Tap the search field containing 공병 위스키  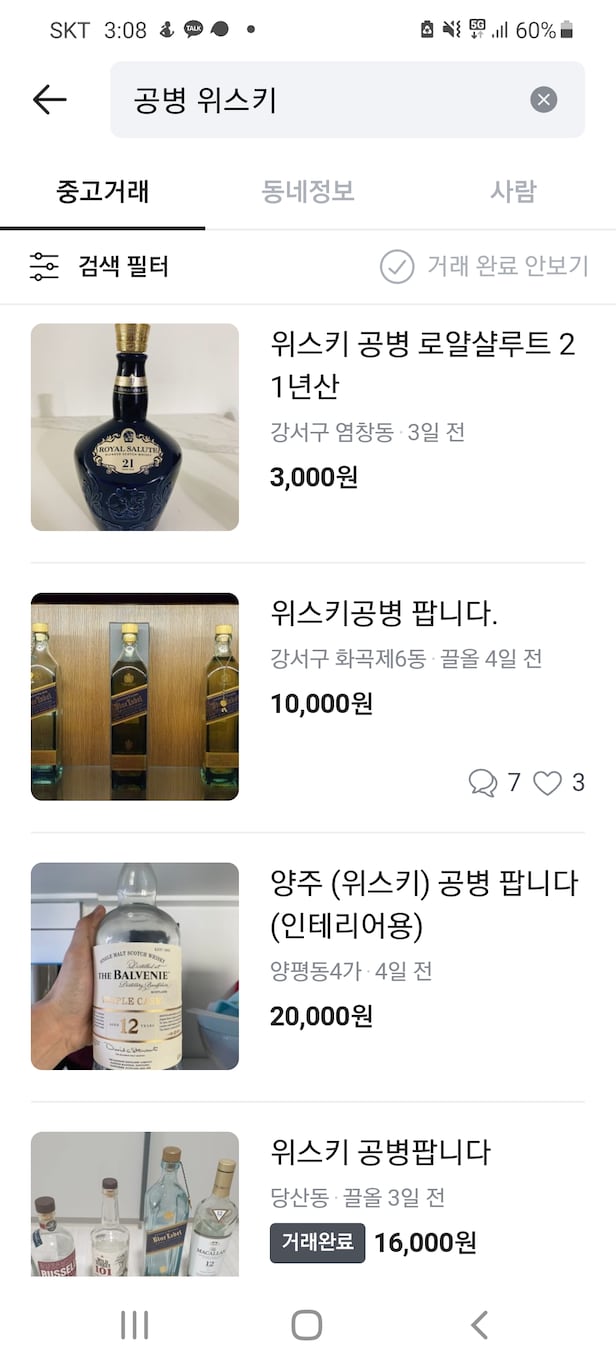tap(320, 99)
